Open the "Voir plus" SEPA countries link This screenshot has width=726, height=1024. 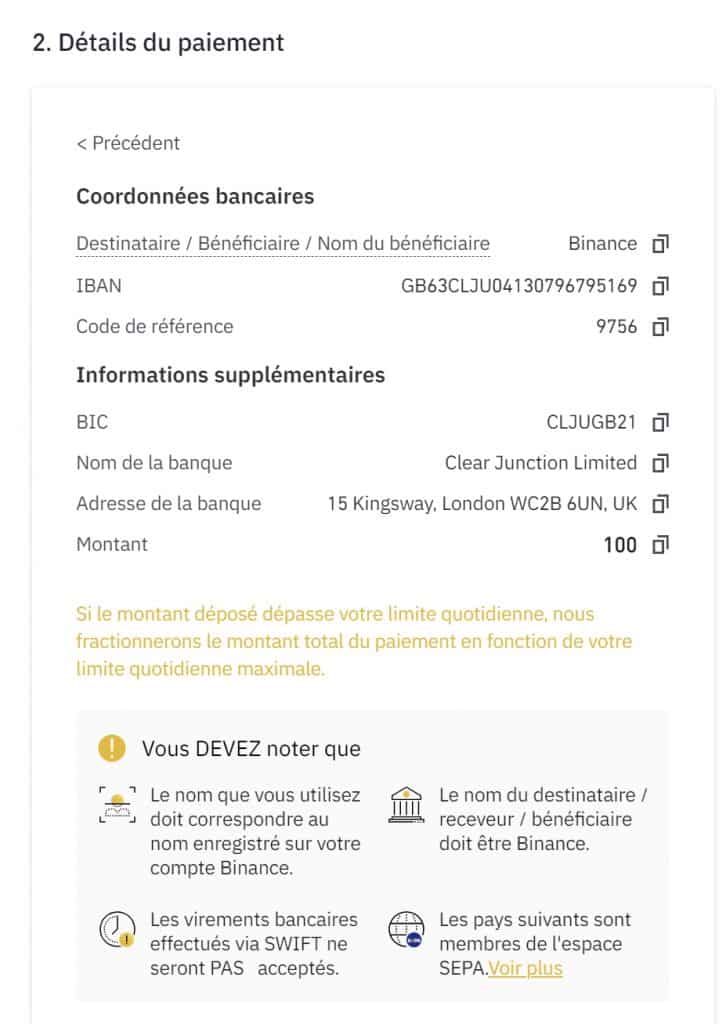(524, 968)
